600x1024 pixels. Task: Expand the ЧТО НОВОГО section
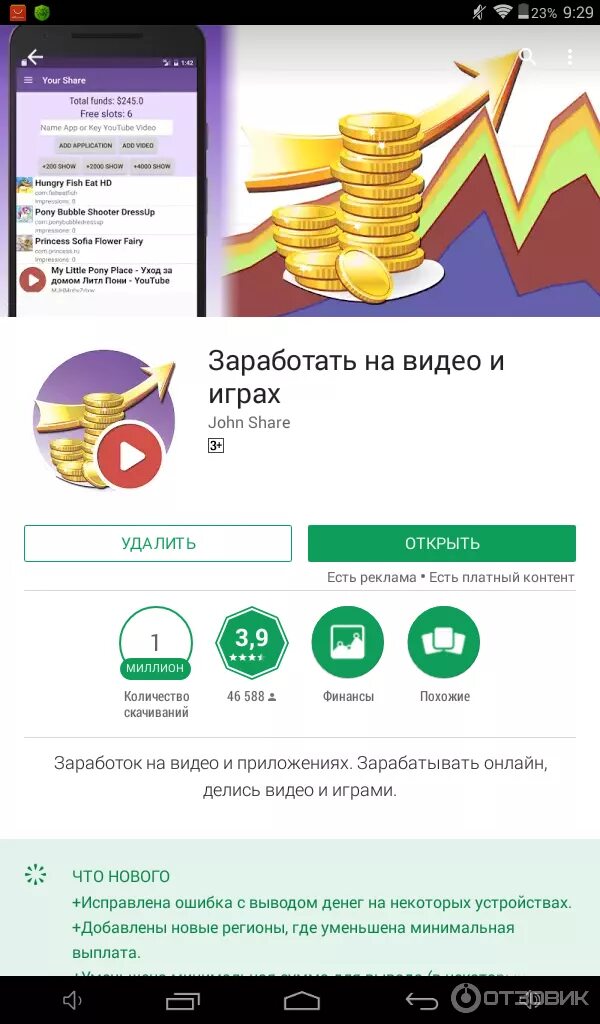click(121, 876)
